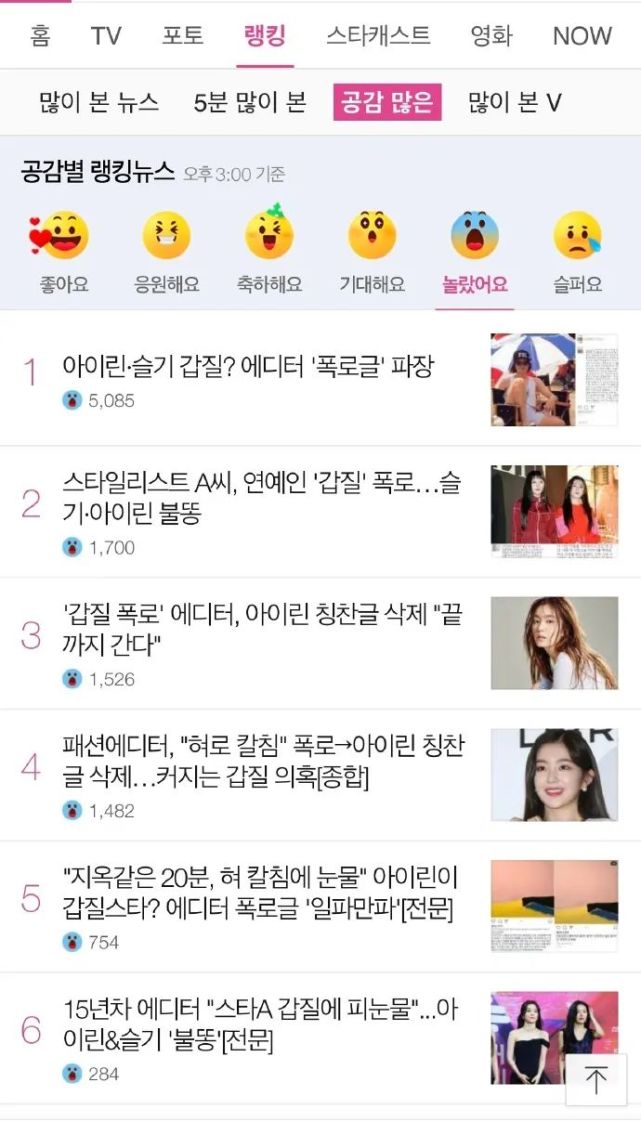641x1122 pixels.
Task: Open the TV tab
Action: [105, 36]
